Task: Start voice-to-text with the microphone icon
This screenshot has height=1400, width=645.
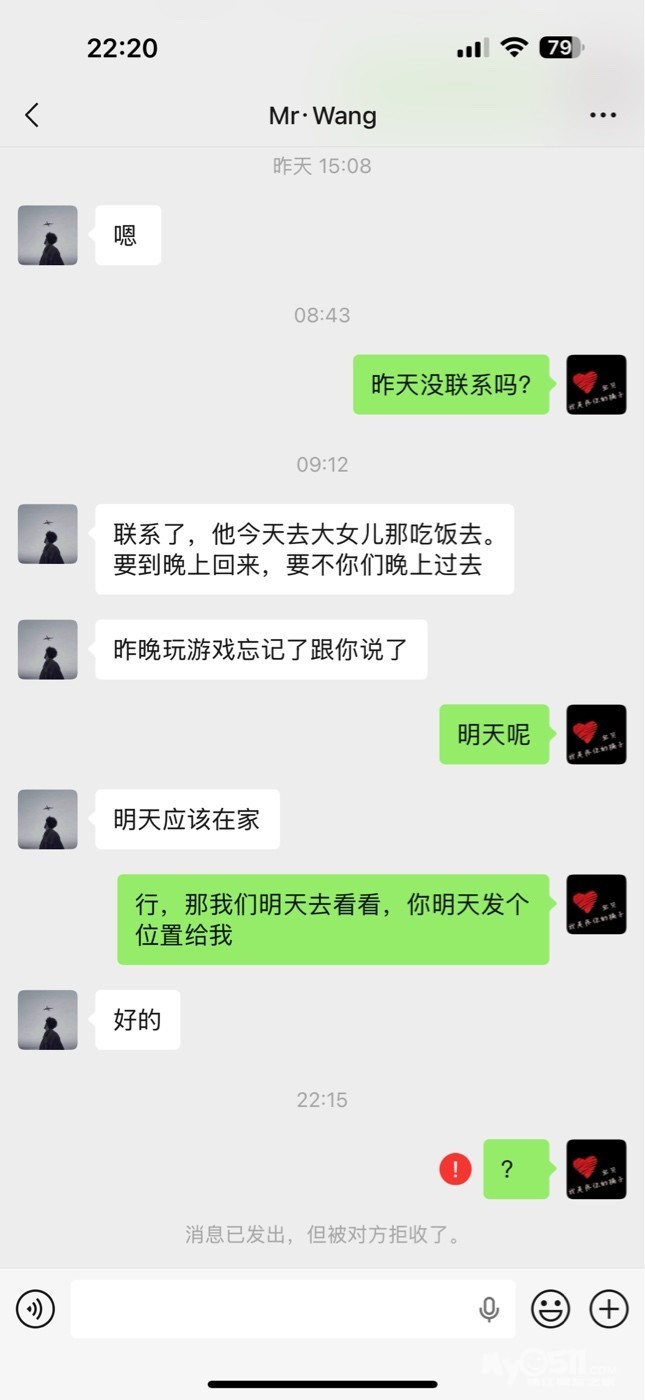Action: 489,1309
